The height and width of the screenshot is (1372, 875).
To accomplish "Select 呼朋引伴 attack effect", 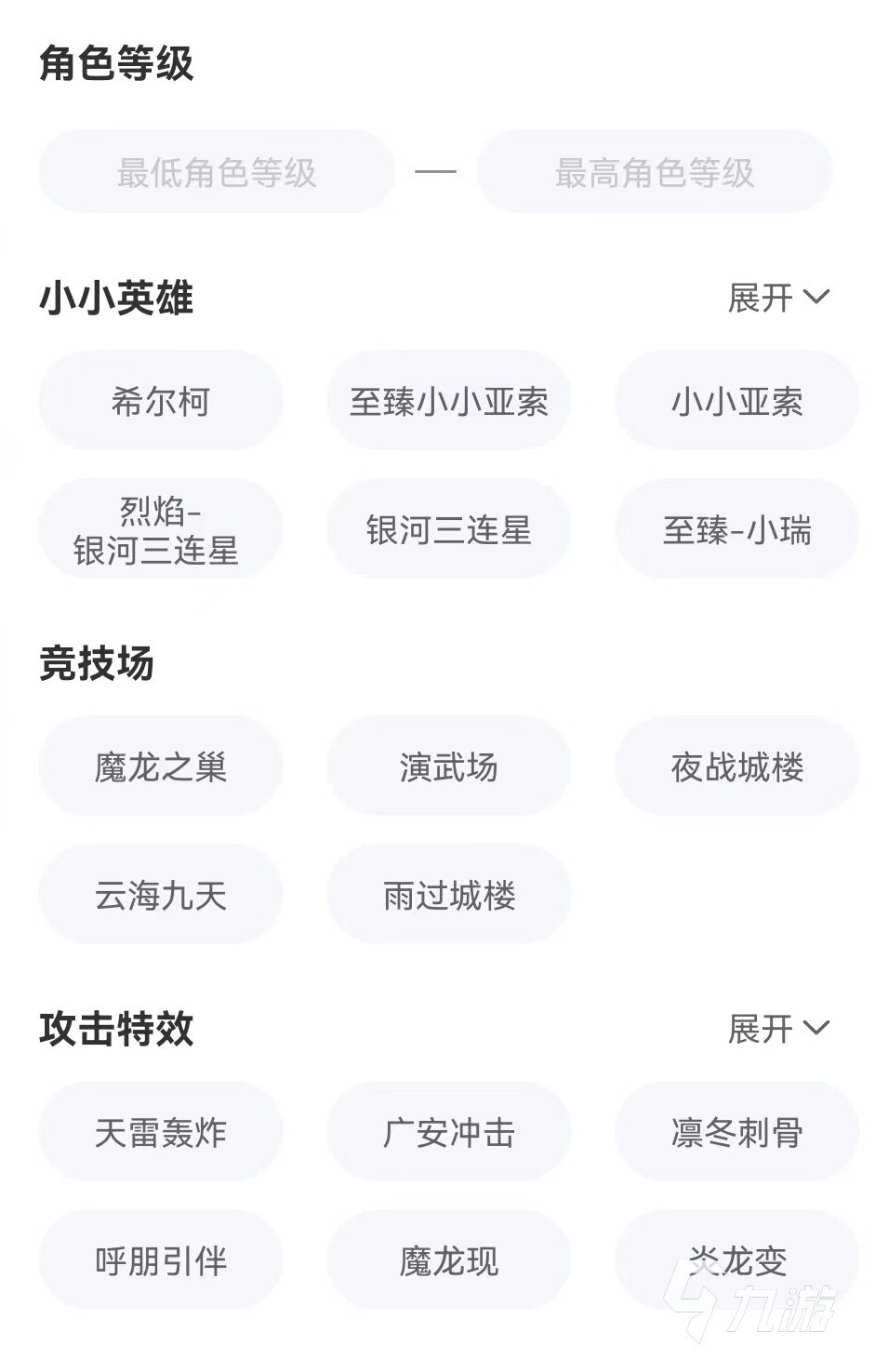I will pyautogui.click(x=161, y=1260).
